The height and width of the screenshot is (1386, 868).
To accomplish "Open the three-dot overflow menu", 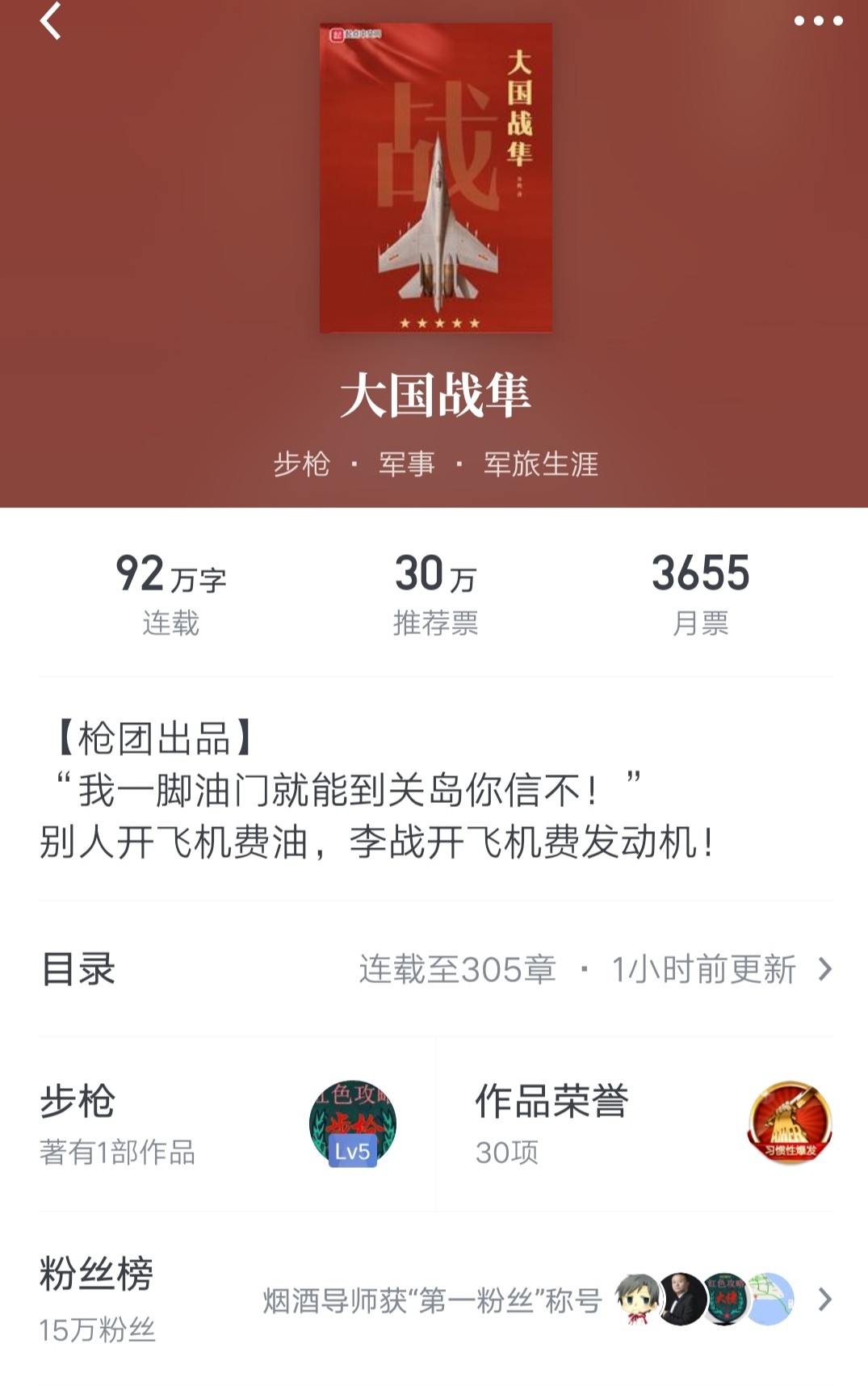I will coord(818,22).
